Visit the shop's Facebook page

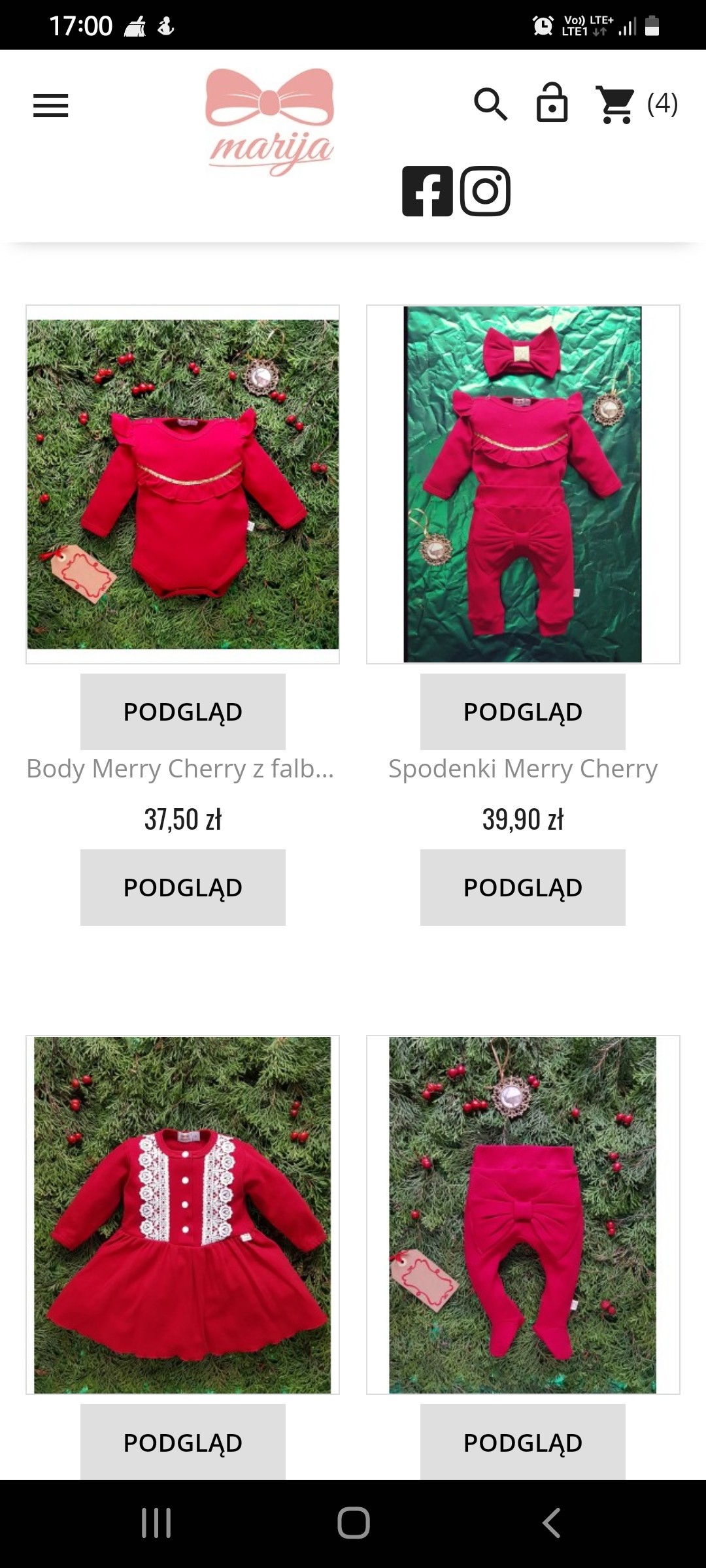tap(428, 191)
